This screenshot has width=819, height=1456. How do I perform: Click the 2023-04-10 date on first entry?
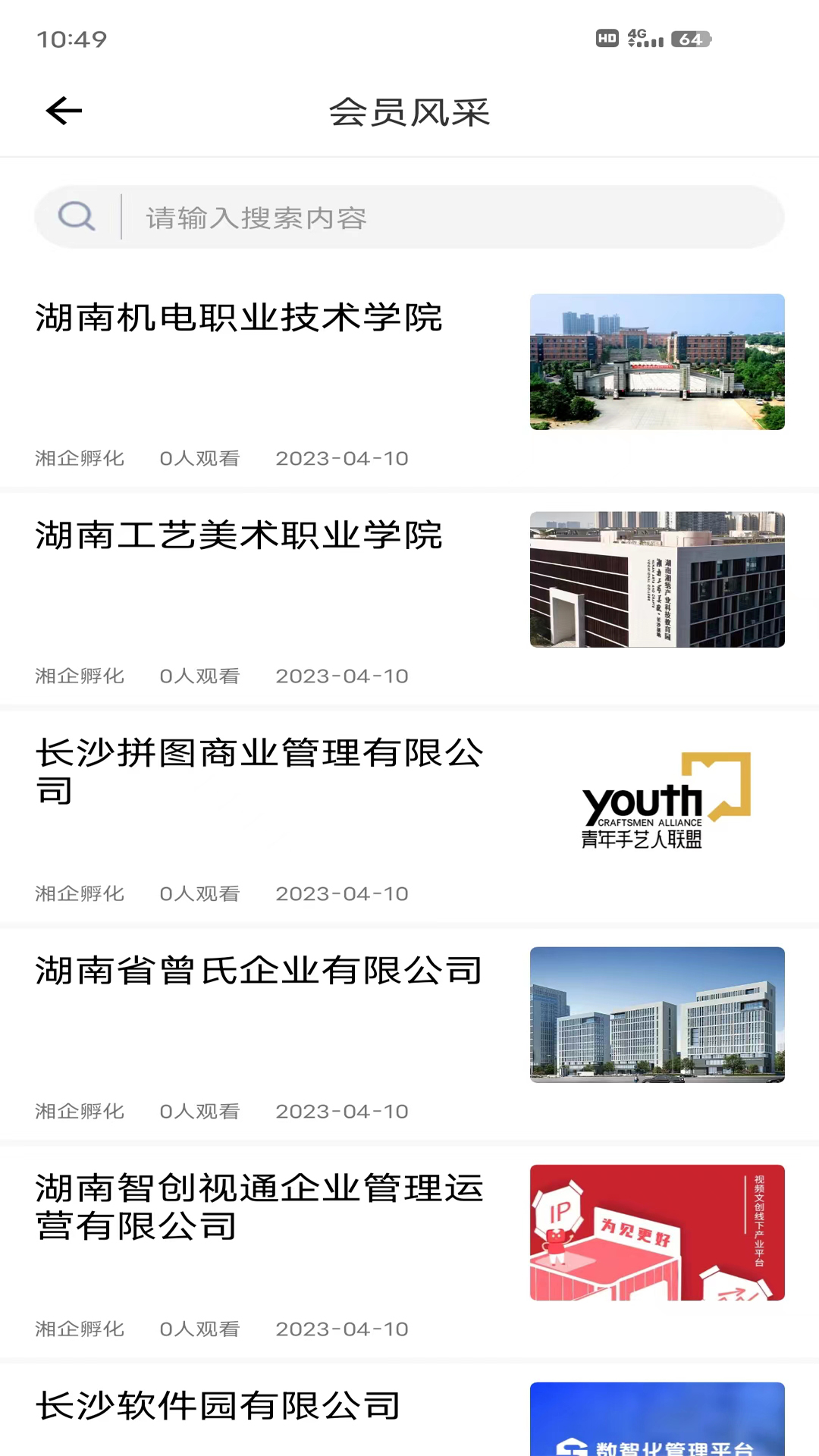click(342, 458)
